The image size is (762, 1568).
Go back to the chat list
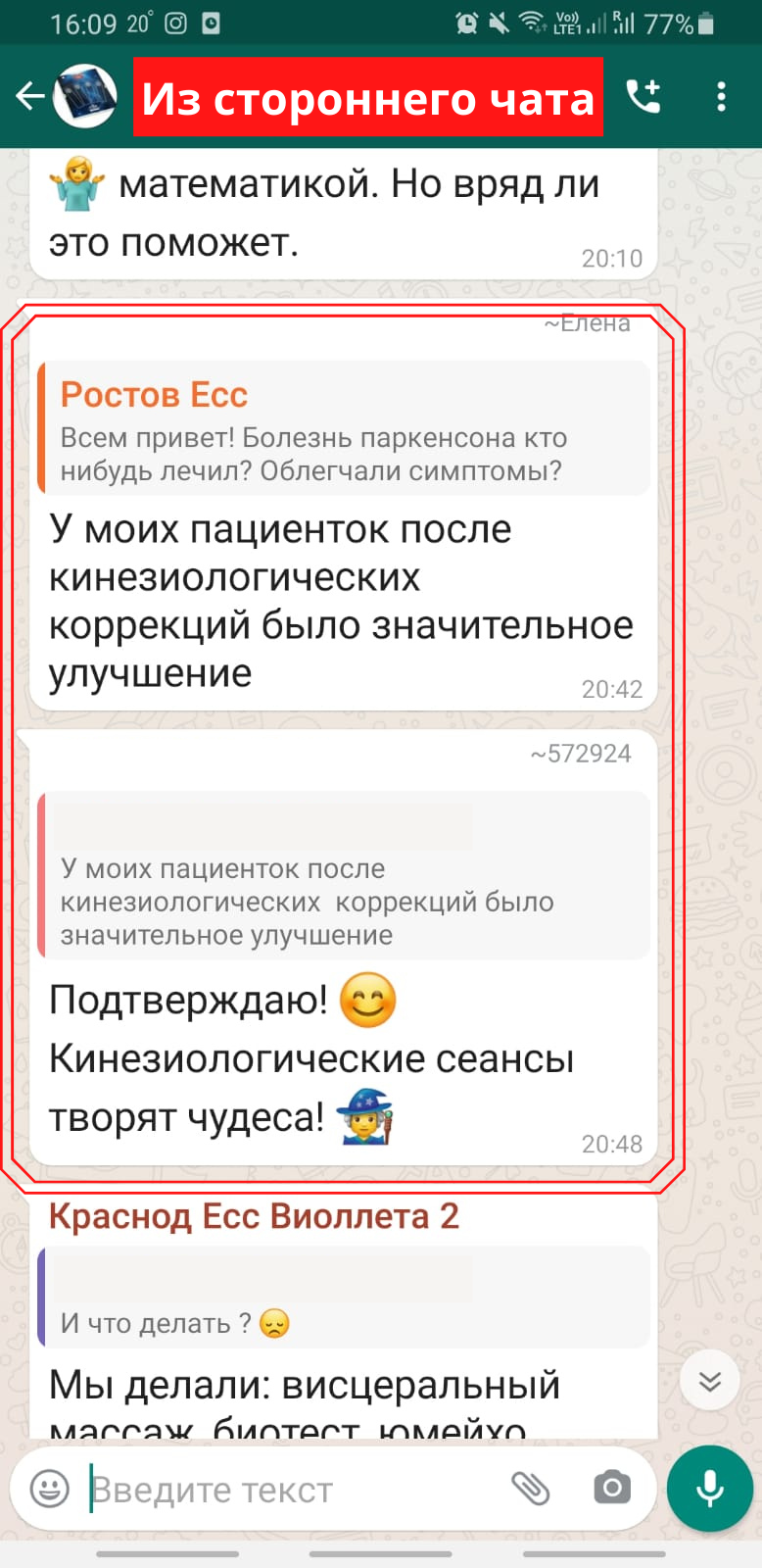click(29, 96)
